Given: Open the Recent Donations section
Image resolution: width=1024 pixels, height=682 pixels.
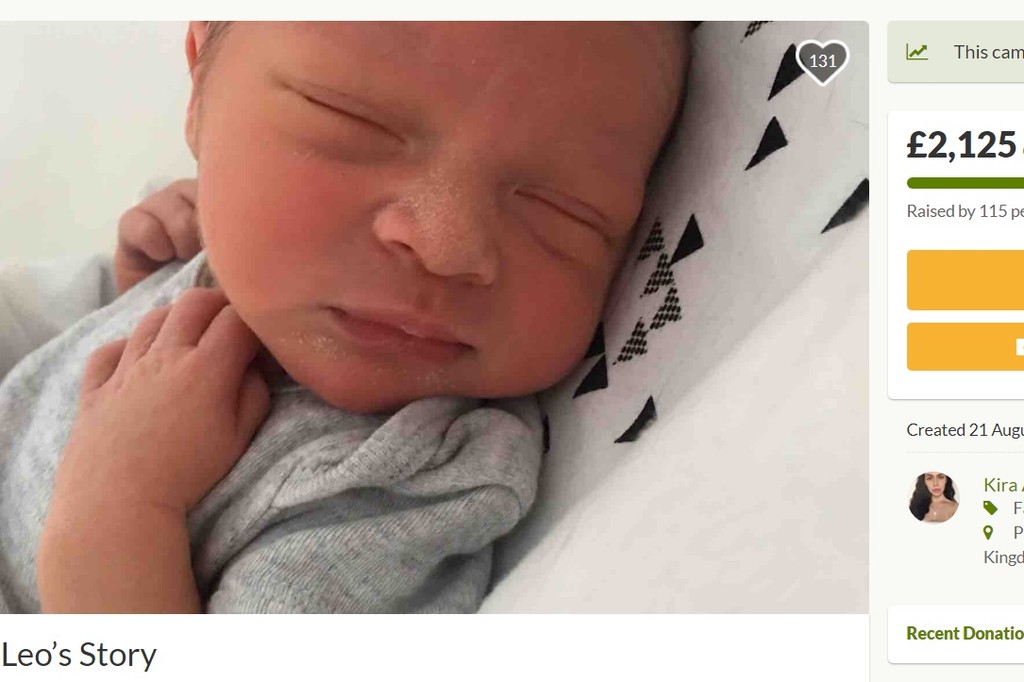Looking at the screenshot, I should pyautogui.click(x=964, y=633).
